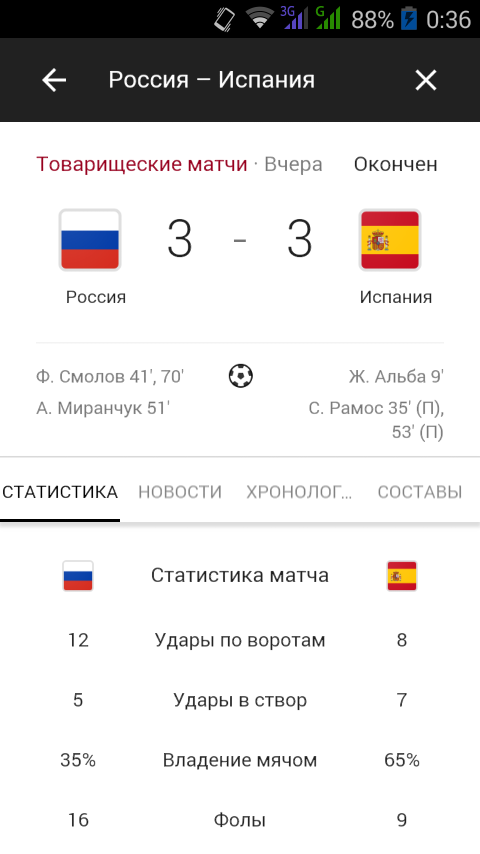Open the Товарищеские матчи link
The height and width of the screenshot is (854, 480).
142,164
